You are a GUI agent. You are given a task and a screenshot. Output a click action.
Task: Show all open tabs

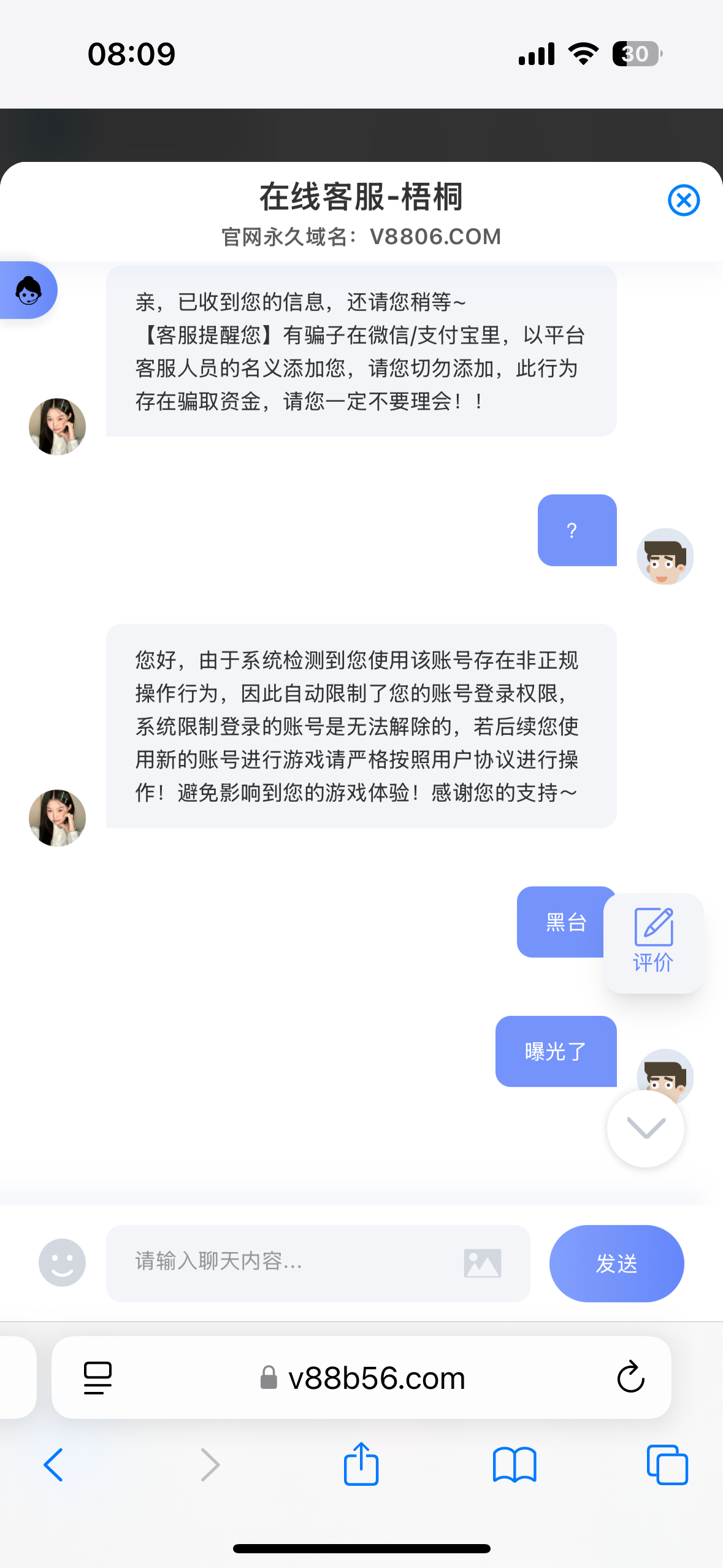click(x=667, y=1465)
